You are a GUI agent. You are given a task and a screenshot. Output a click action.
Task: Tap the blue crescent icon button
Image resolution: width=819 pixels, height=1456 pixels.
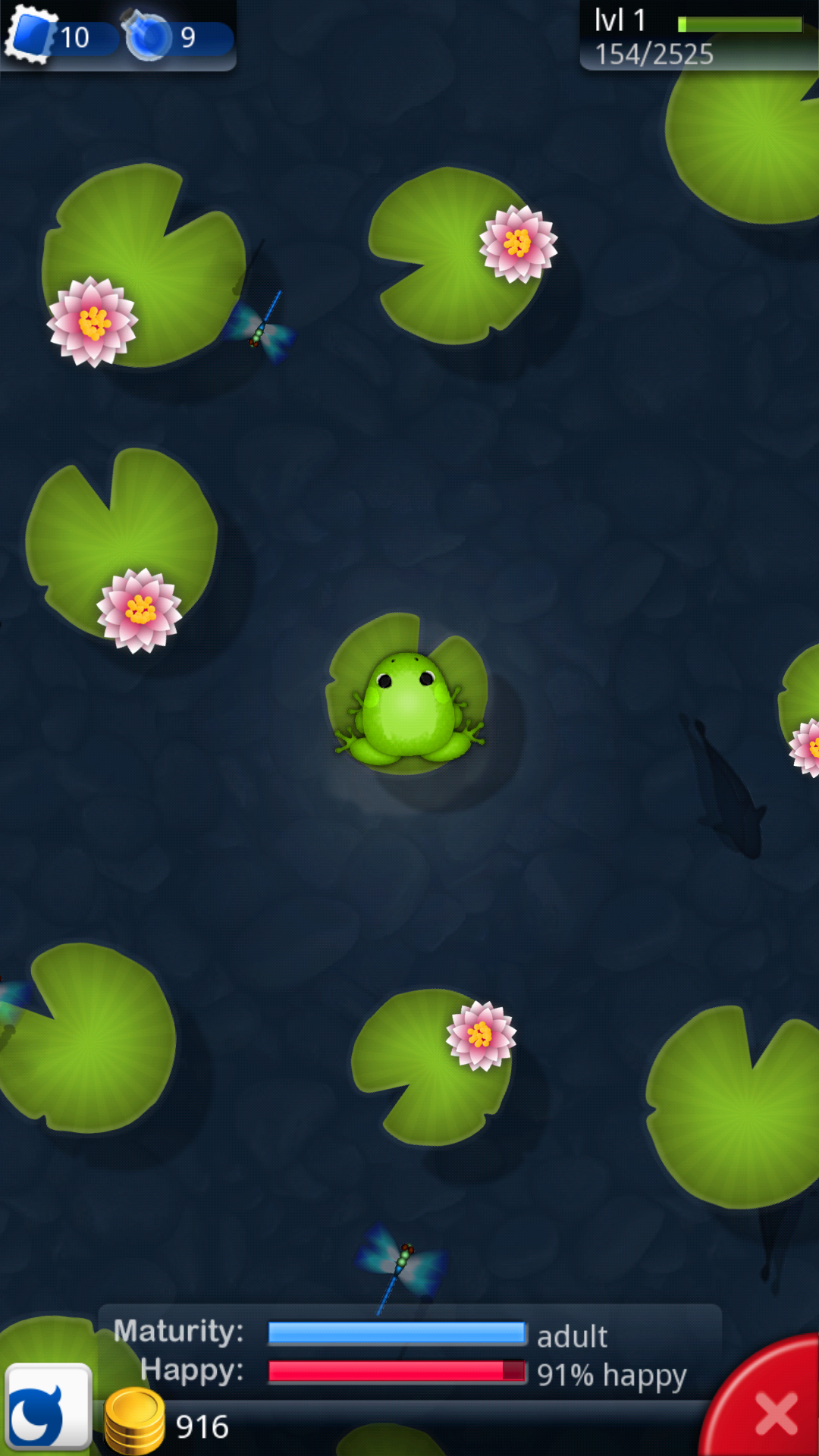tap(48, 1408)
